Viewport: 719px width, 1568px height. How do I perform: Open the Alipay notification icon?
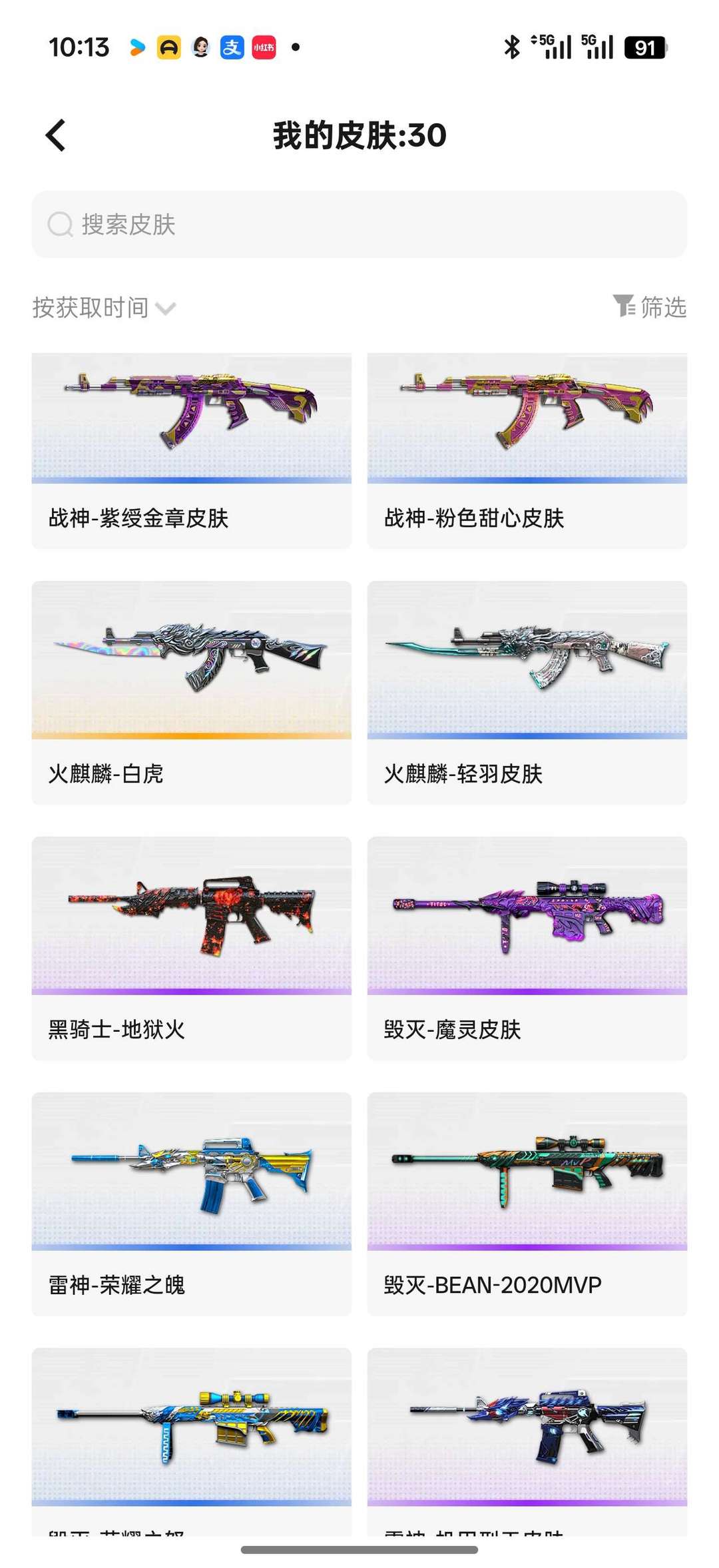232,47
